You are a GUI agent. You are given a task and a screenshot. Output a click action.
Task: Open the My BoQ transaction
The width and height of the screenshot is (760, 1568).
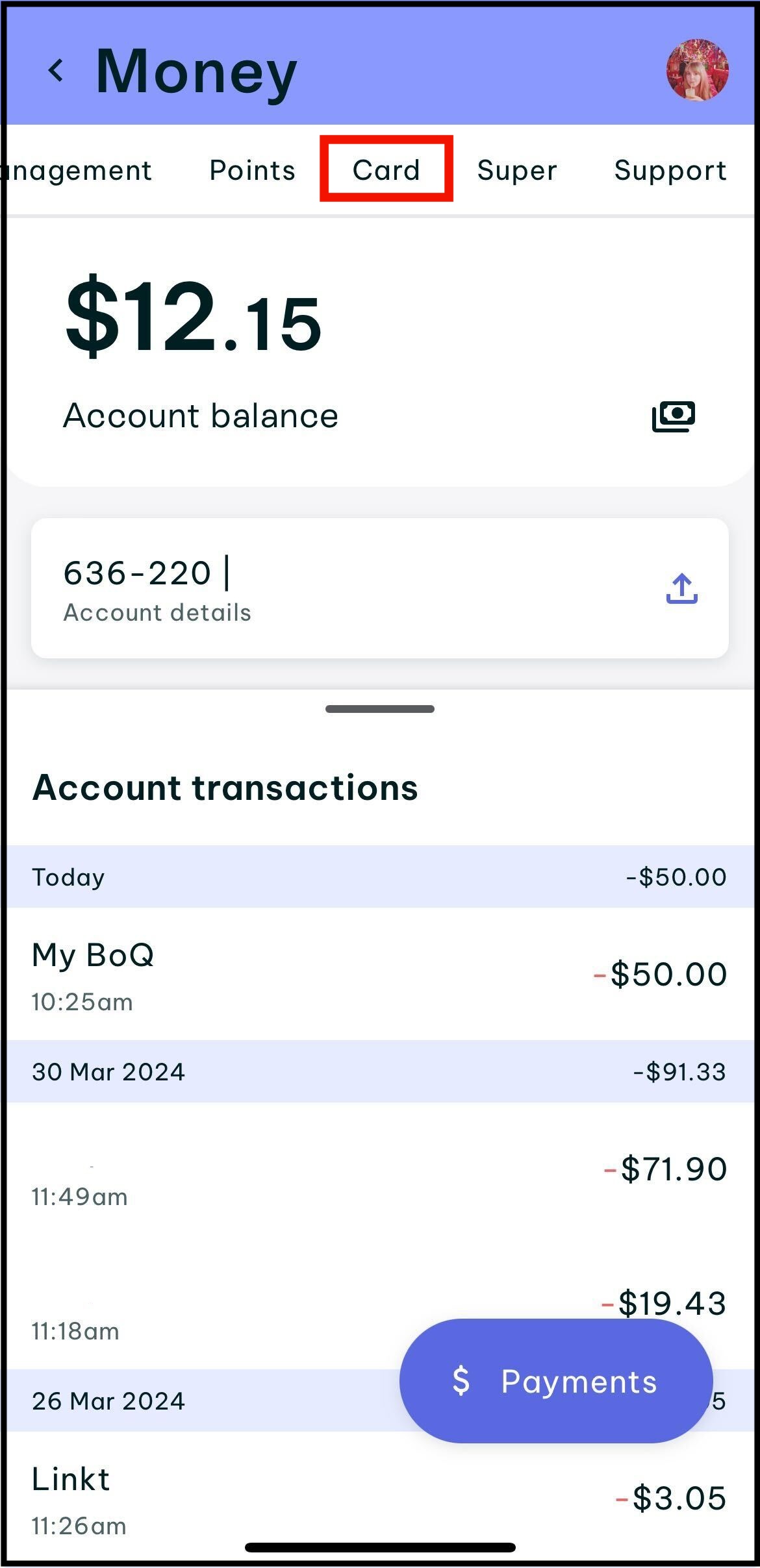pos(379,974)
